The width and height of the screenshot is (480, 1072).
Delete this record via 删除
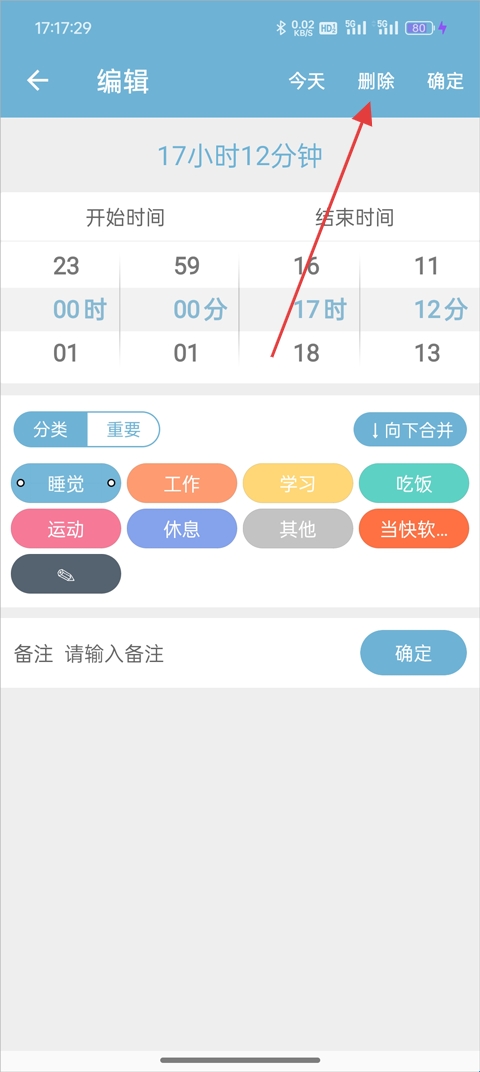376,81
